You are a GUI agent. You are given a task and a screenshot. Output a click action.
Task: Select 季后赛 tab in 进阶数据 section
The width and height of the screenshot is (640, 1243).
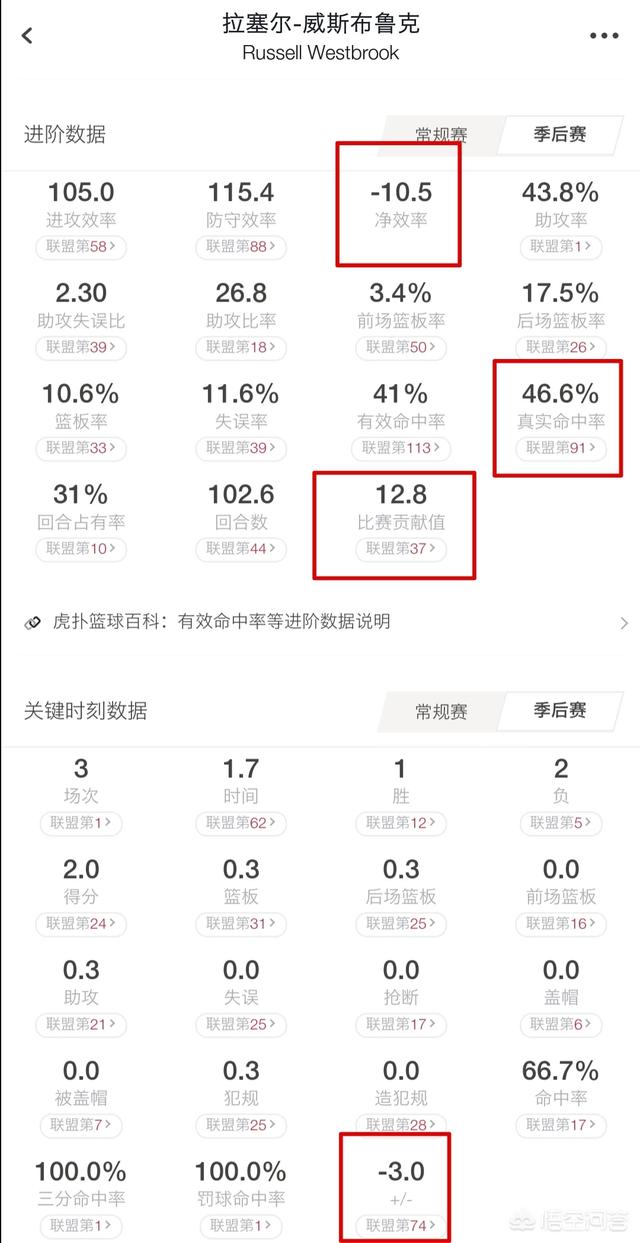pos(560,135)
